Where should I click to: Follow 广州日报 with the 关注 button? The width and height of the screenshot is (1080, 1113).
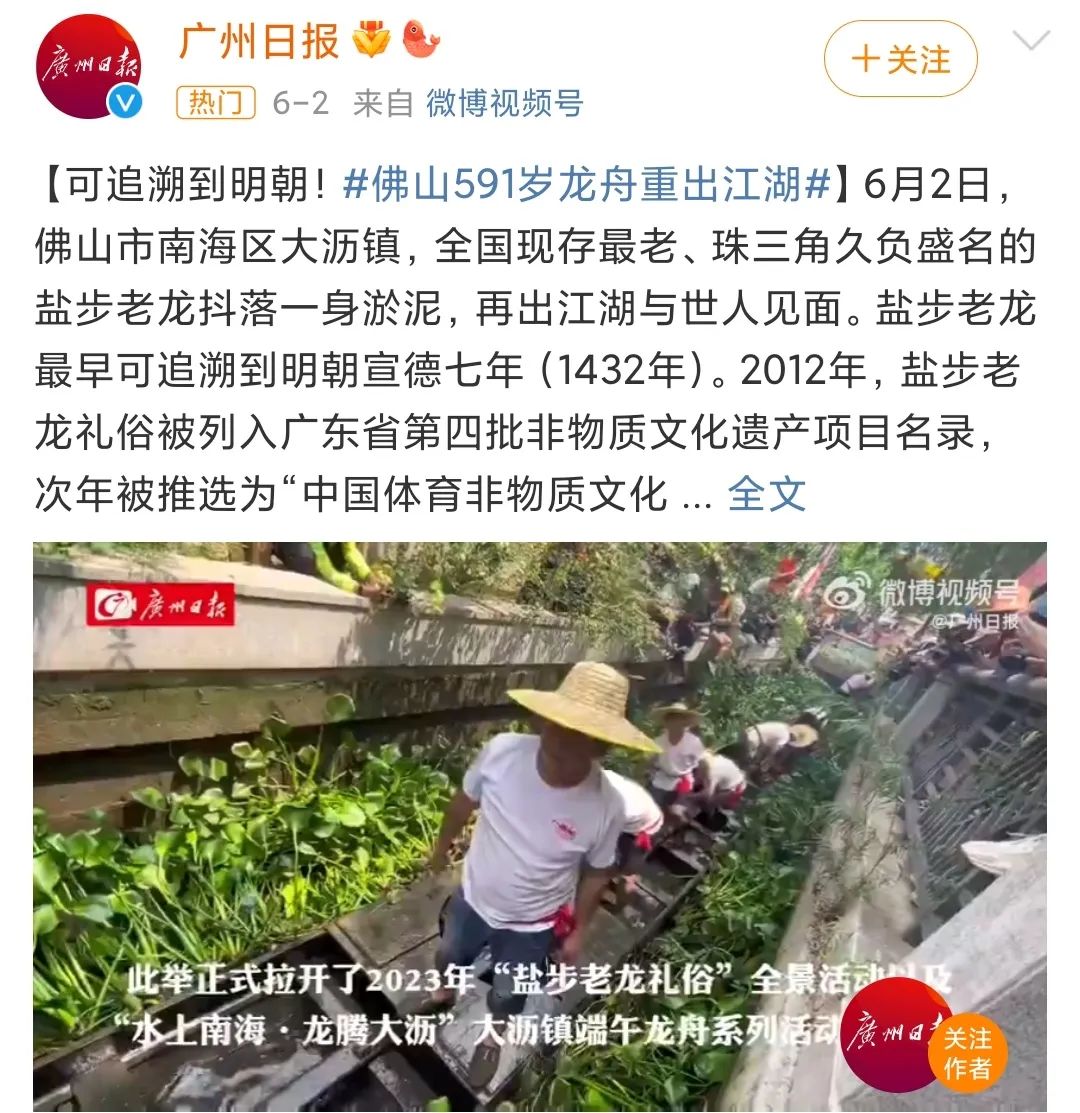pos(900,60)
